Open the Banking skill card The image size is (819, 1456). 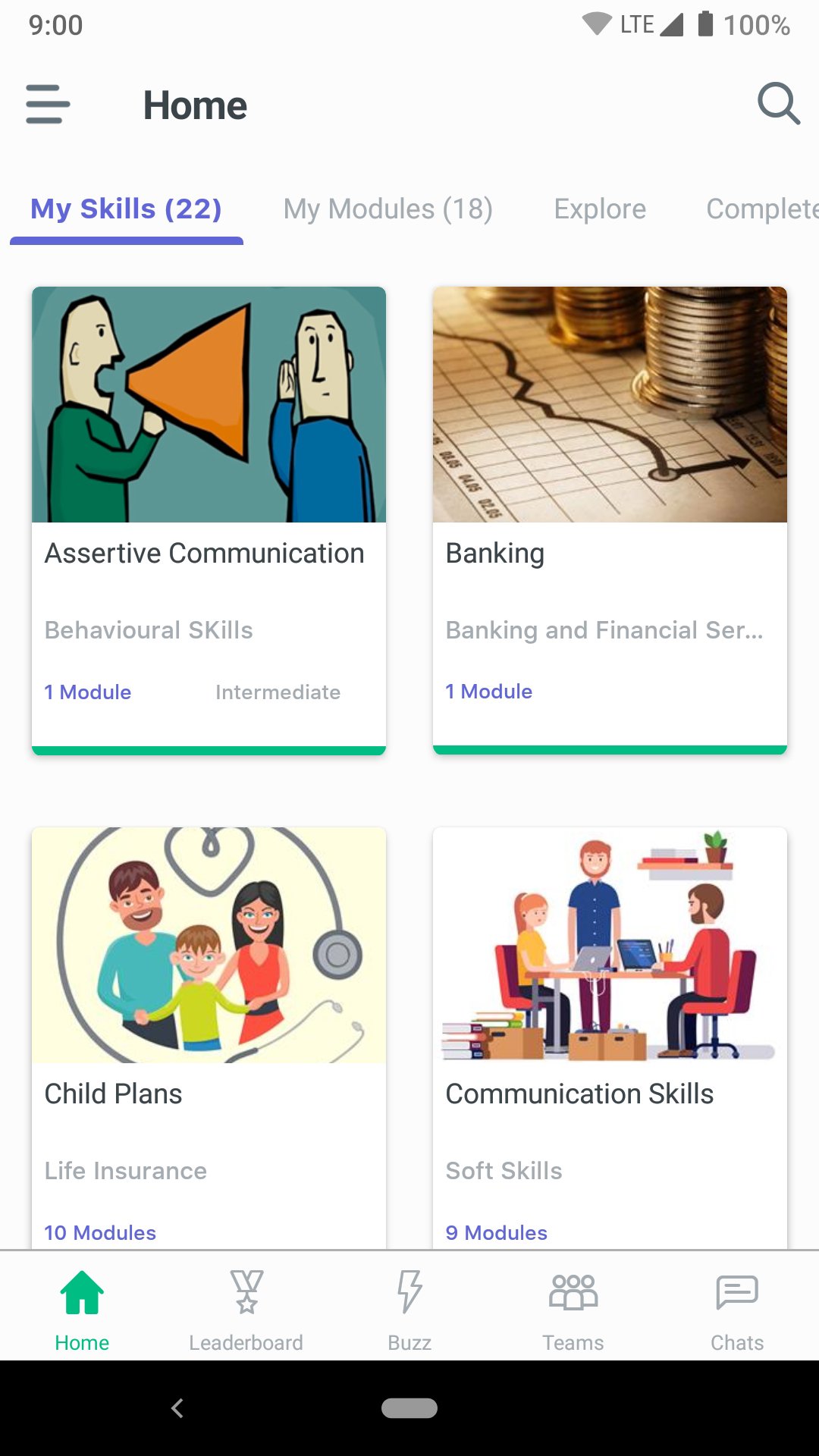pos(610,520)
